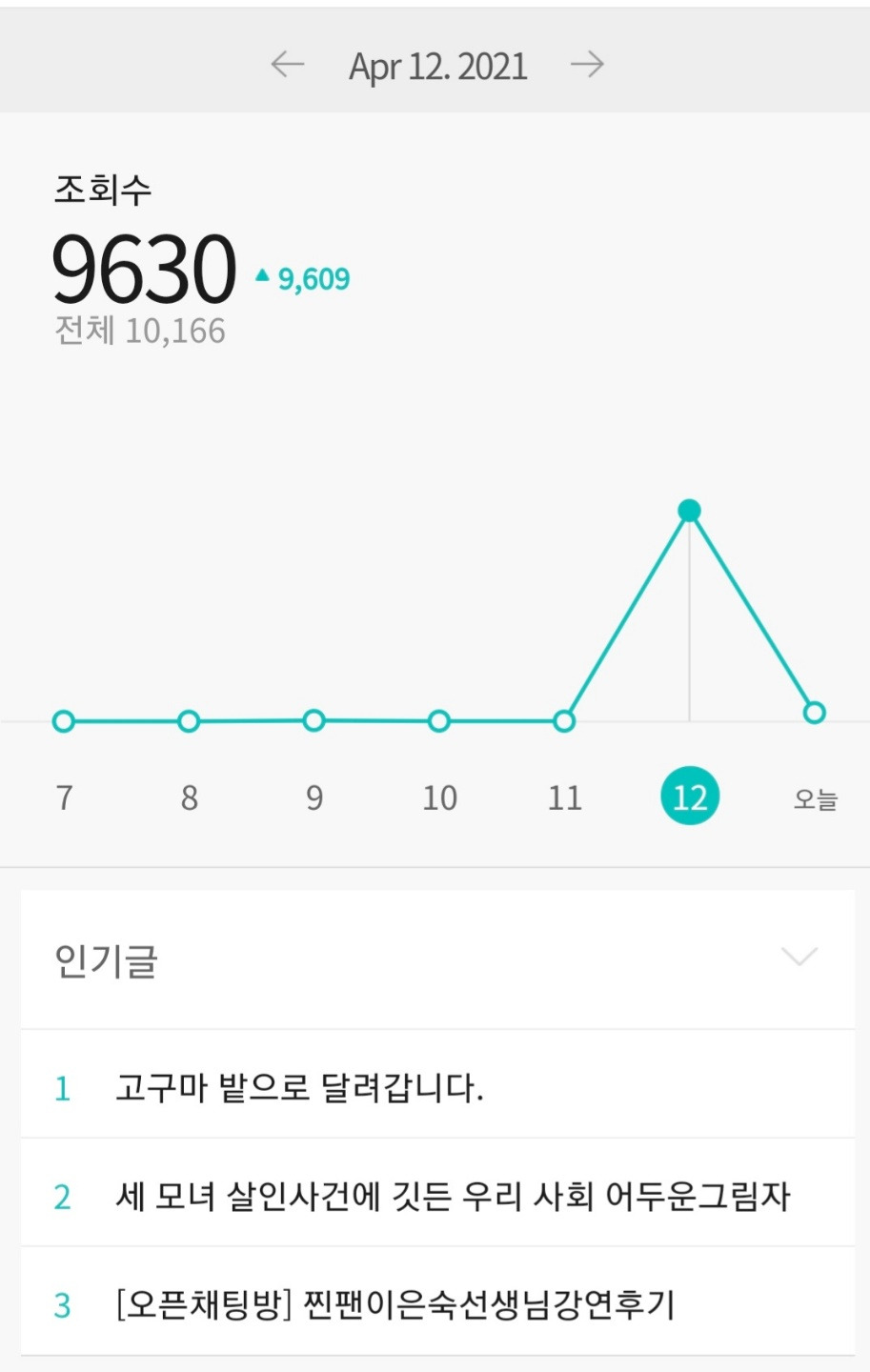Select date 10 label on the chart axis
Image resolution: width=870 pixels, height=1372 pixels.
(438, 797)
